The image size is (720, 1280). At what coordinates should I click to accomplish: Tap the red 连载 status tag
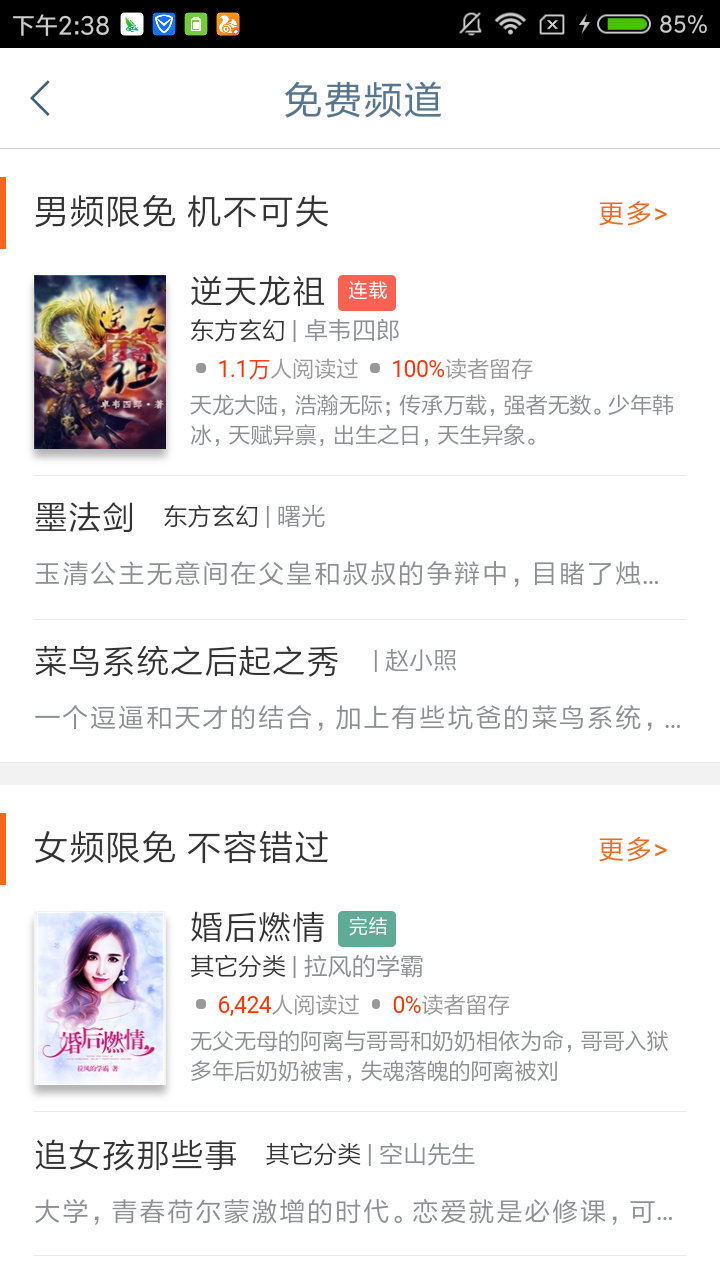[366, 292]
